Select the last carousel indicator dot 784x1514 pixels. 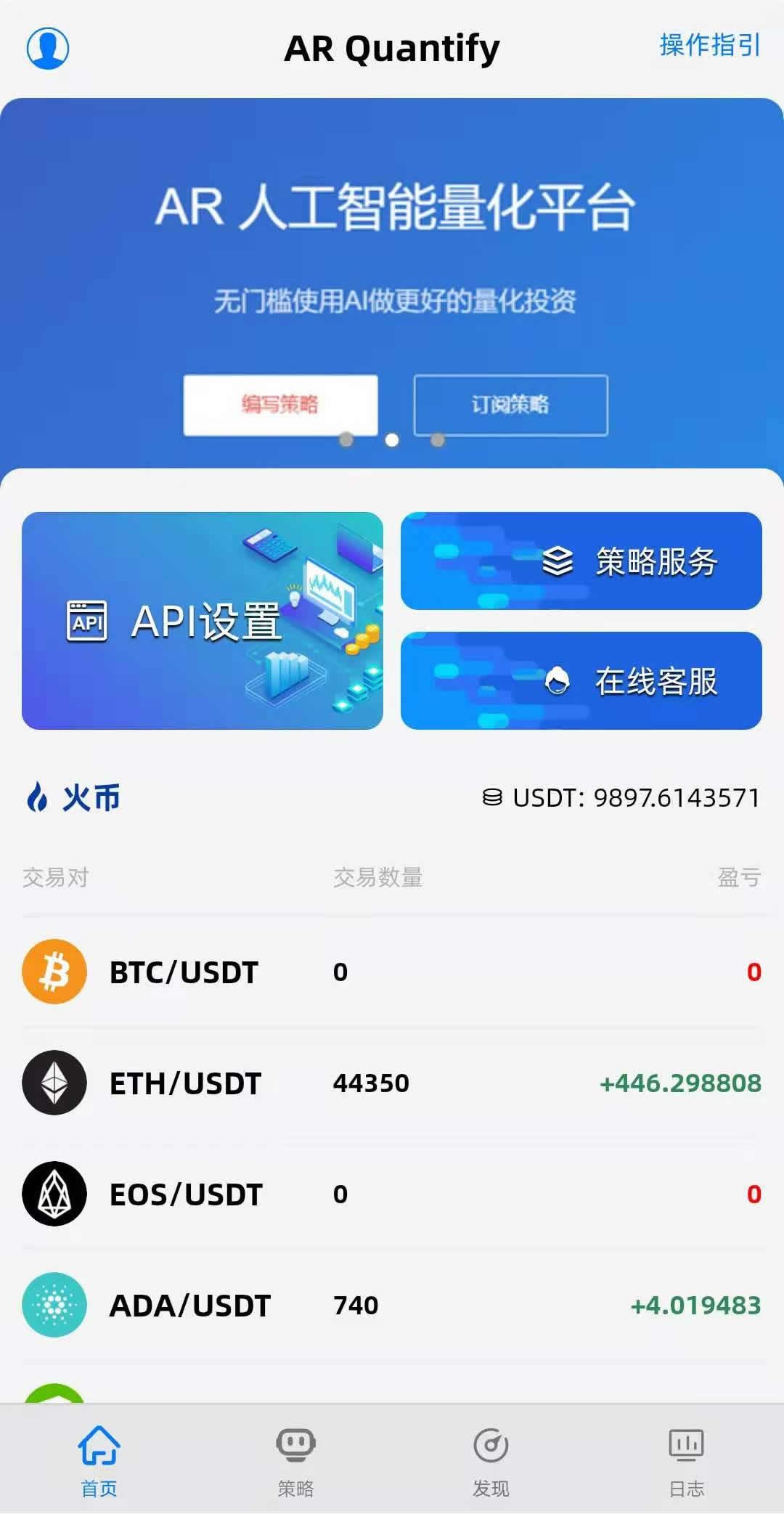tap(437, 439)
